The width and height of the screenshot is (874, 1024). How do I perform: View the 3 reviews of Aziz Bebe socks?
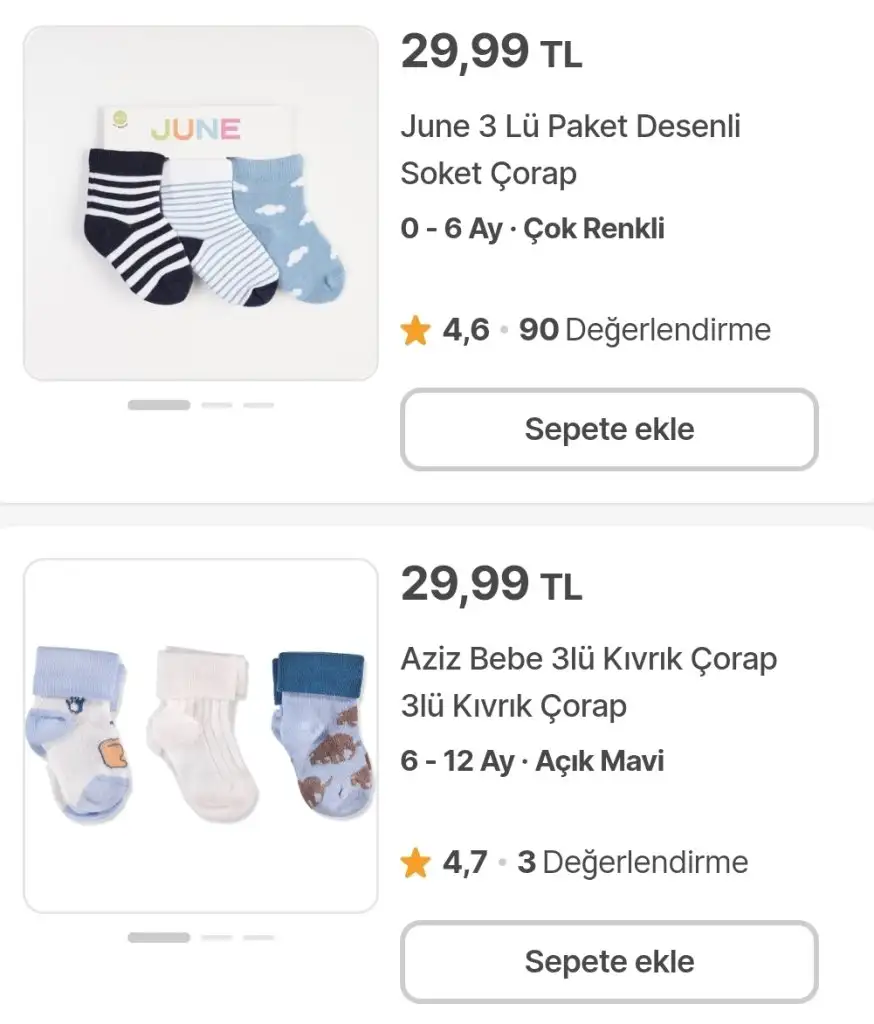pos(631,862)
